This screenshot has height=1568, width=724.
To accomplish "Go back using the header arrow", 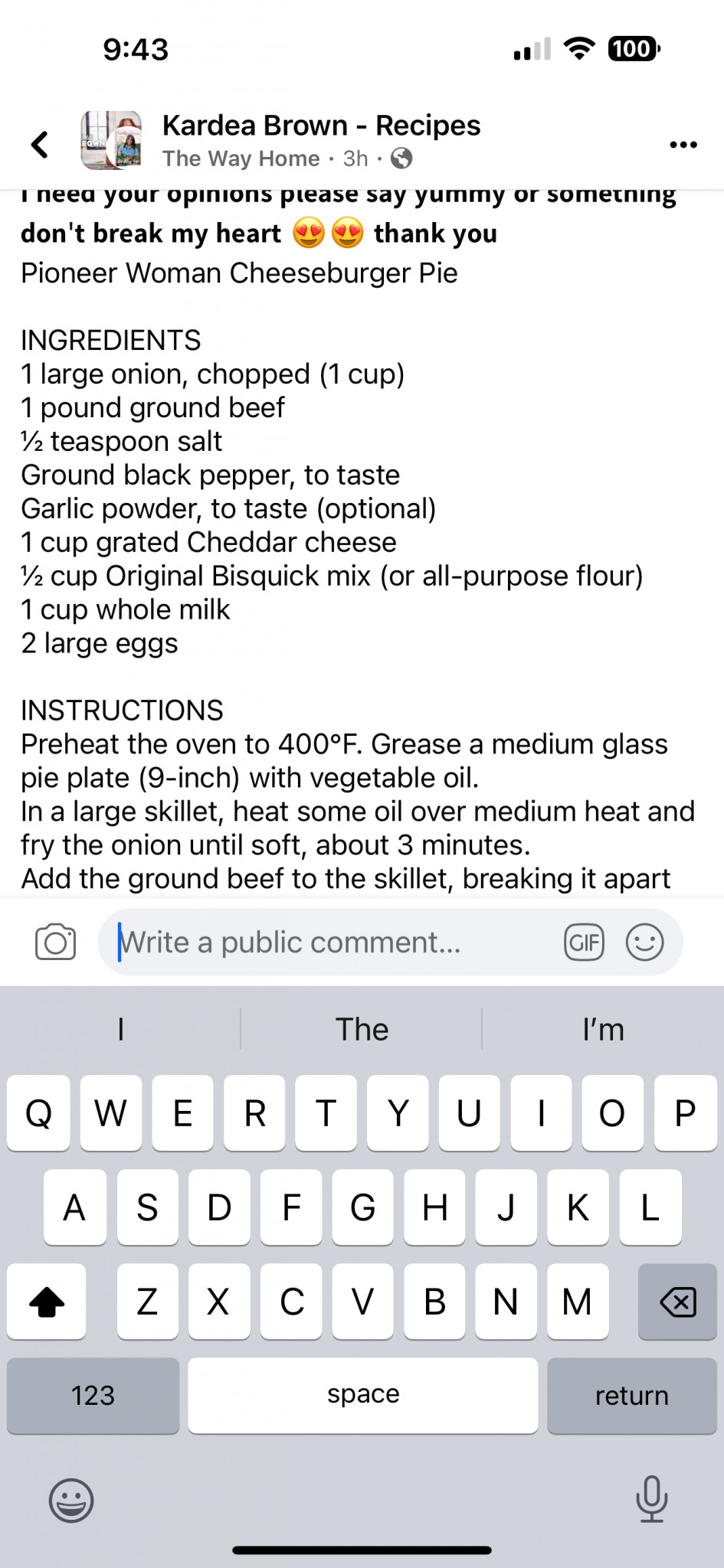I will point(40,144).
